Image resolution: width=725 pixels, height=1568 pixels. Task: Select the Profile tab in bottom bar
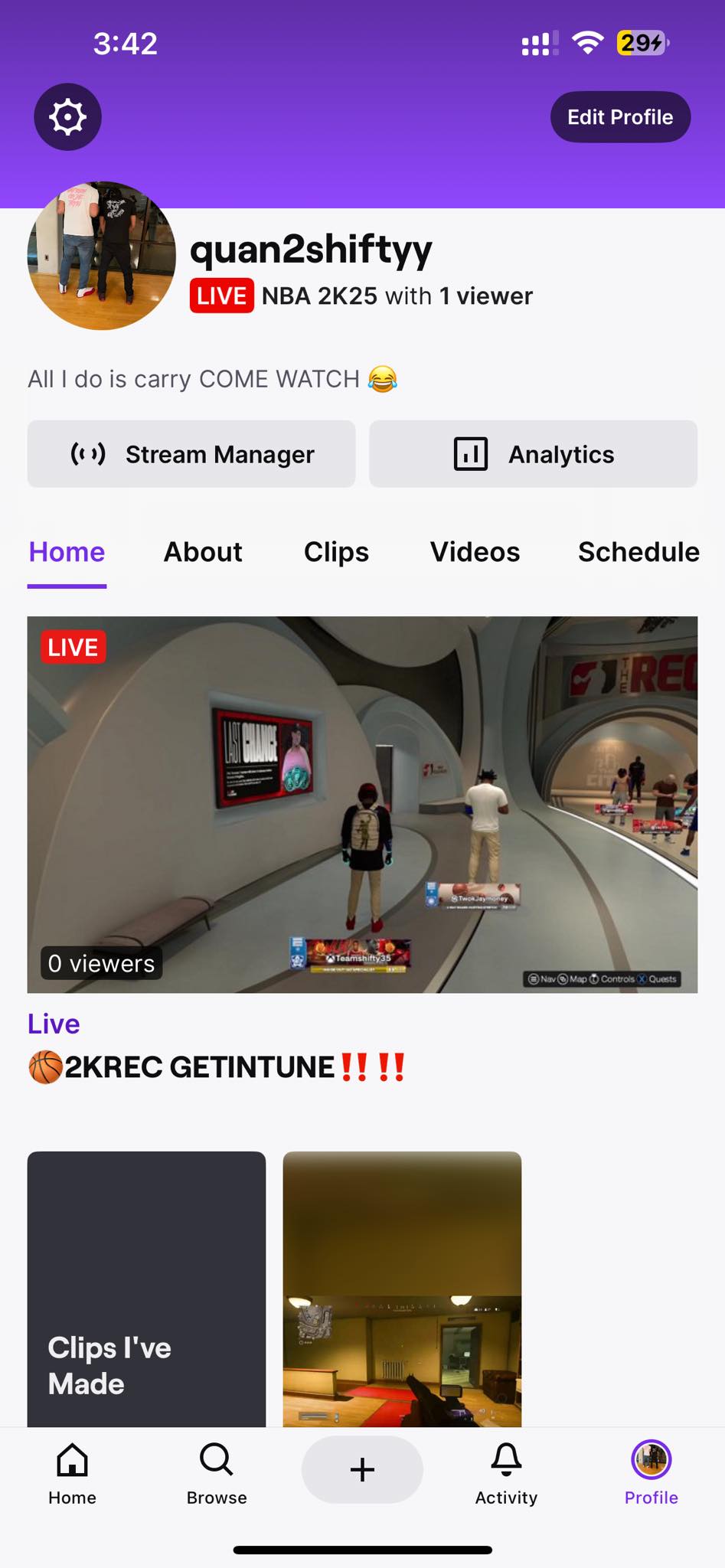[651, 1474]
